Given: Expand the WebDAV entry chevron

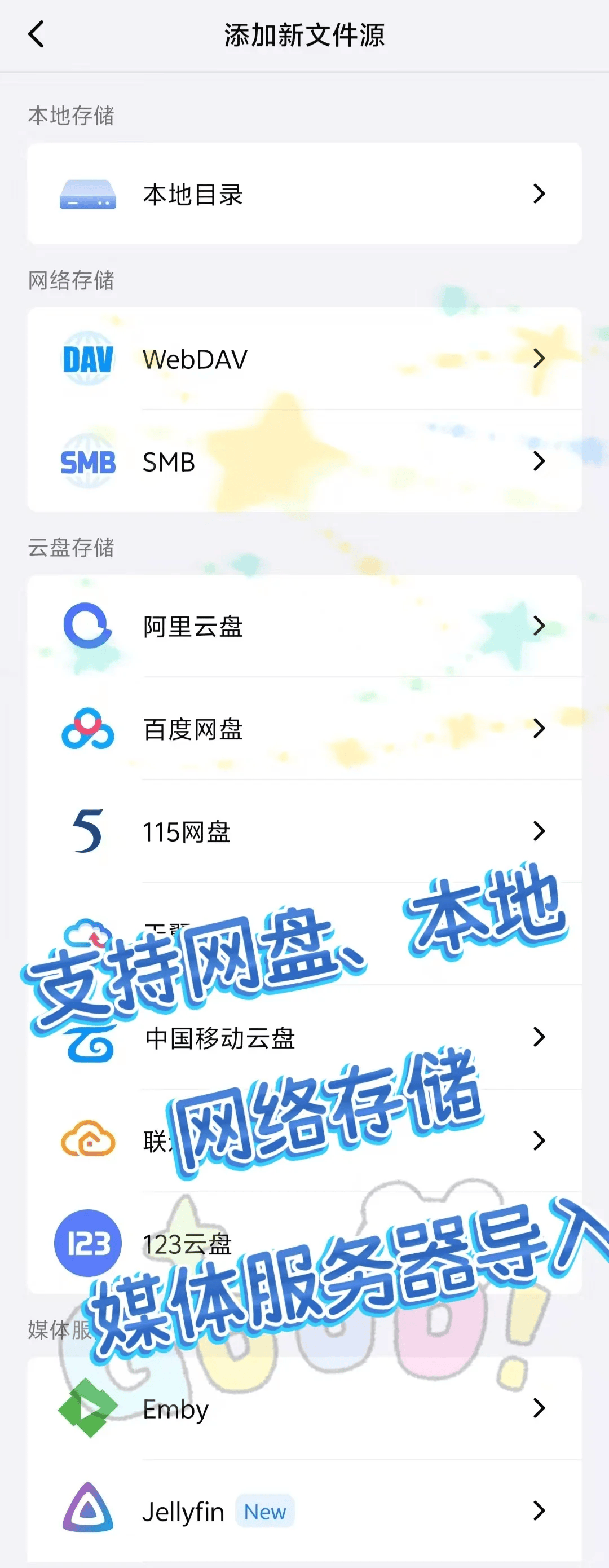Looking at the screenshot, I should [540, 359].
